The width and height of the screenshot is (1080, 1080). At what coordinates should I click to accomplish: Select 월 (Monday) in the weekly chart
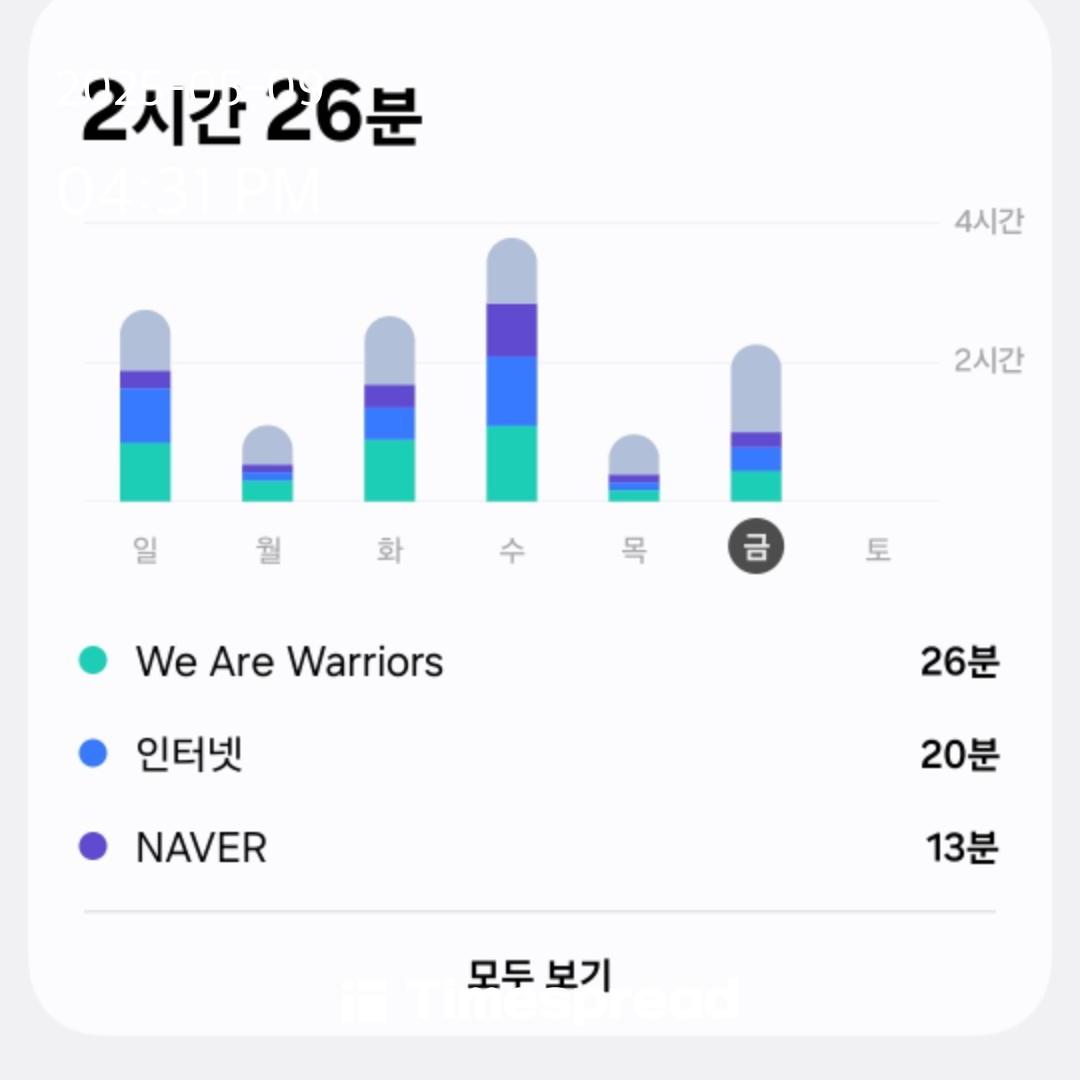pyautogui.click(x=268, y=549)
